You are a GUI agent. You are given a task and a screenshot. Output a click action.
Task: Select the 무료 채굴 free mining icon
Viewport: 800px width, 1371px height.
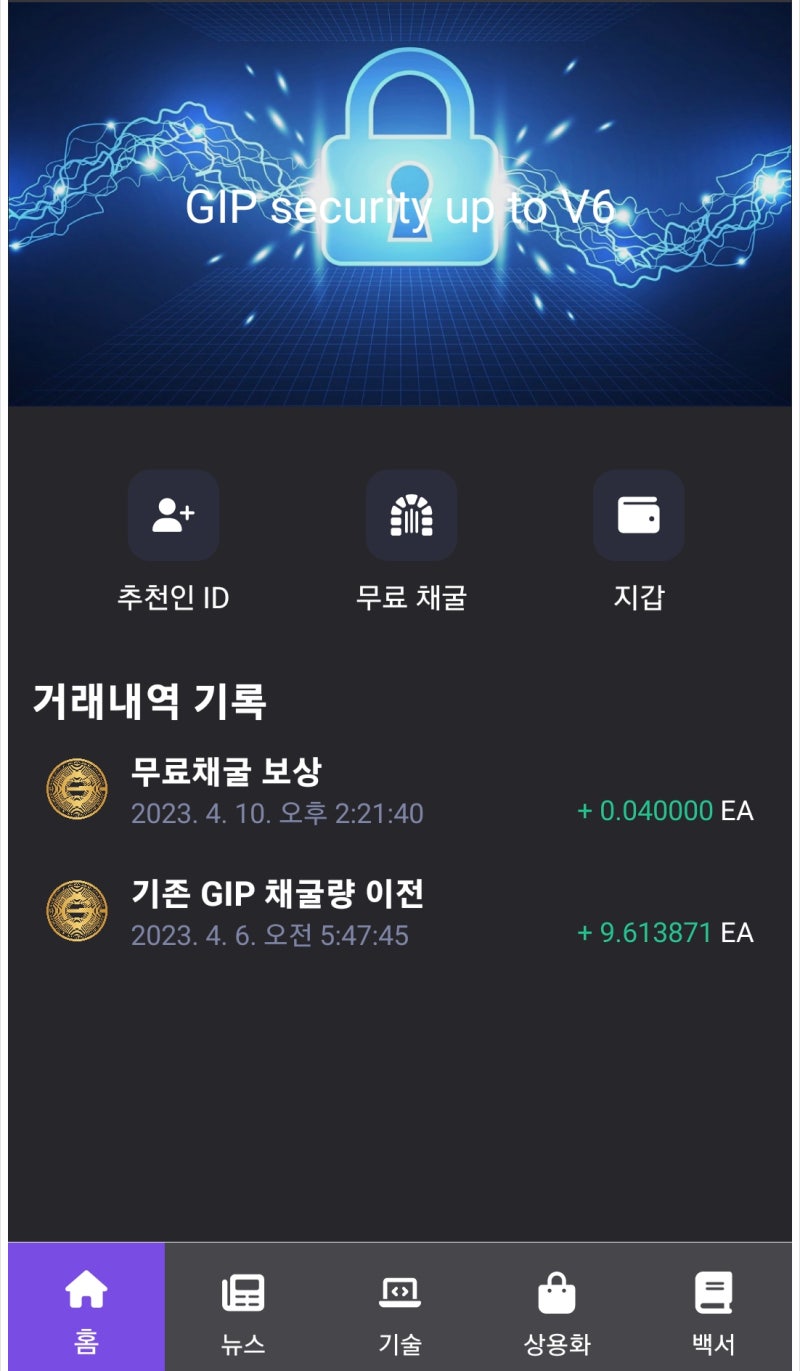pyautogui.click(x=410, y=515)
